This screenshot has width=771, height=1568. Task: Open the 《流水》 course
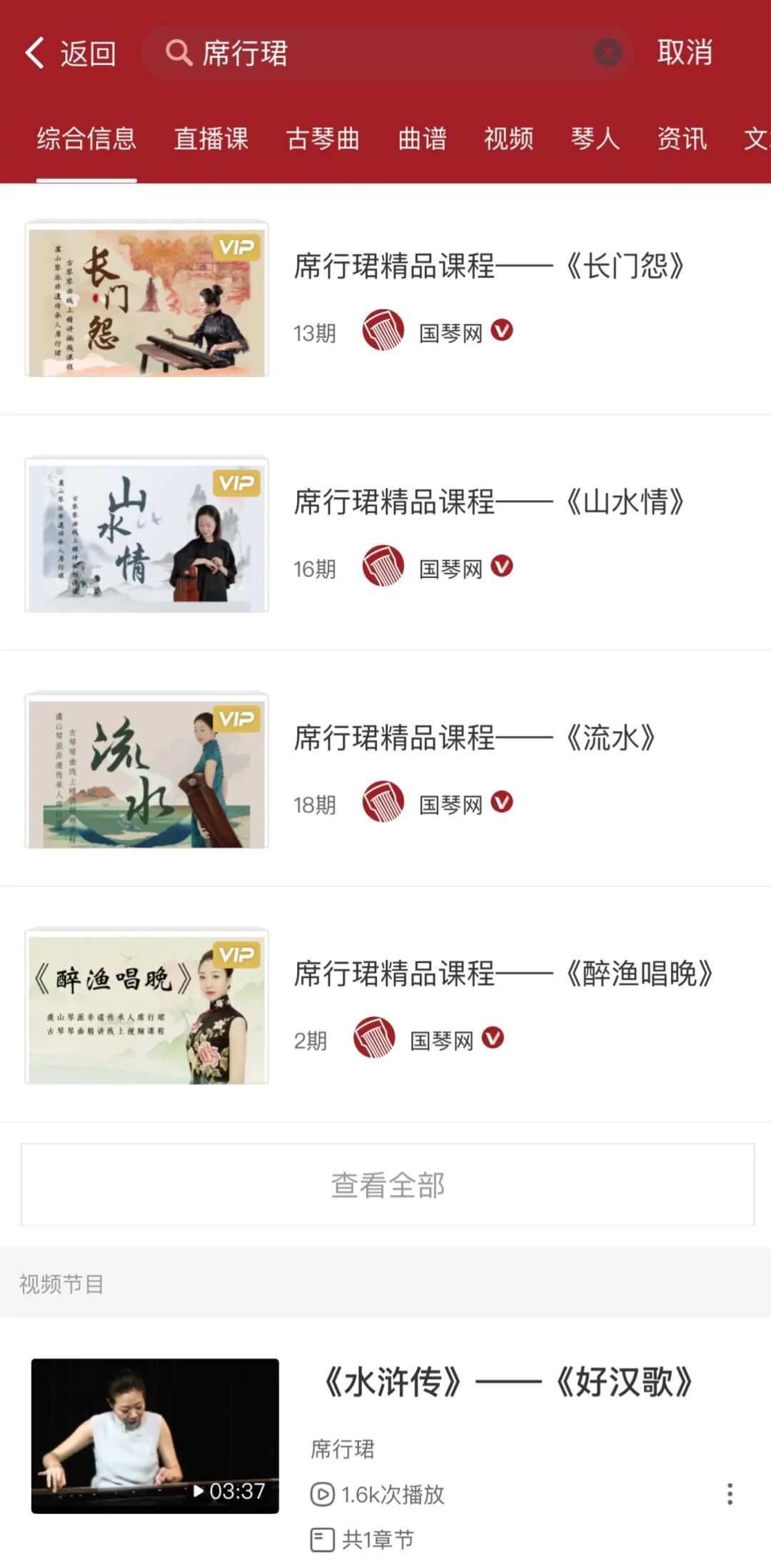point(475,738)
